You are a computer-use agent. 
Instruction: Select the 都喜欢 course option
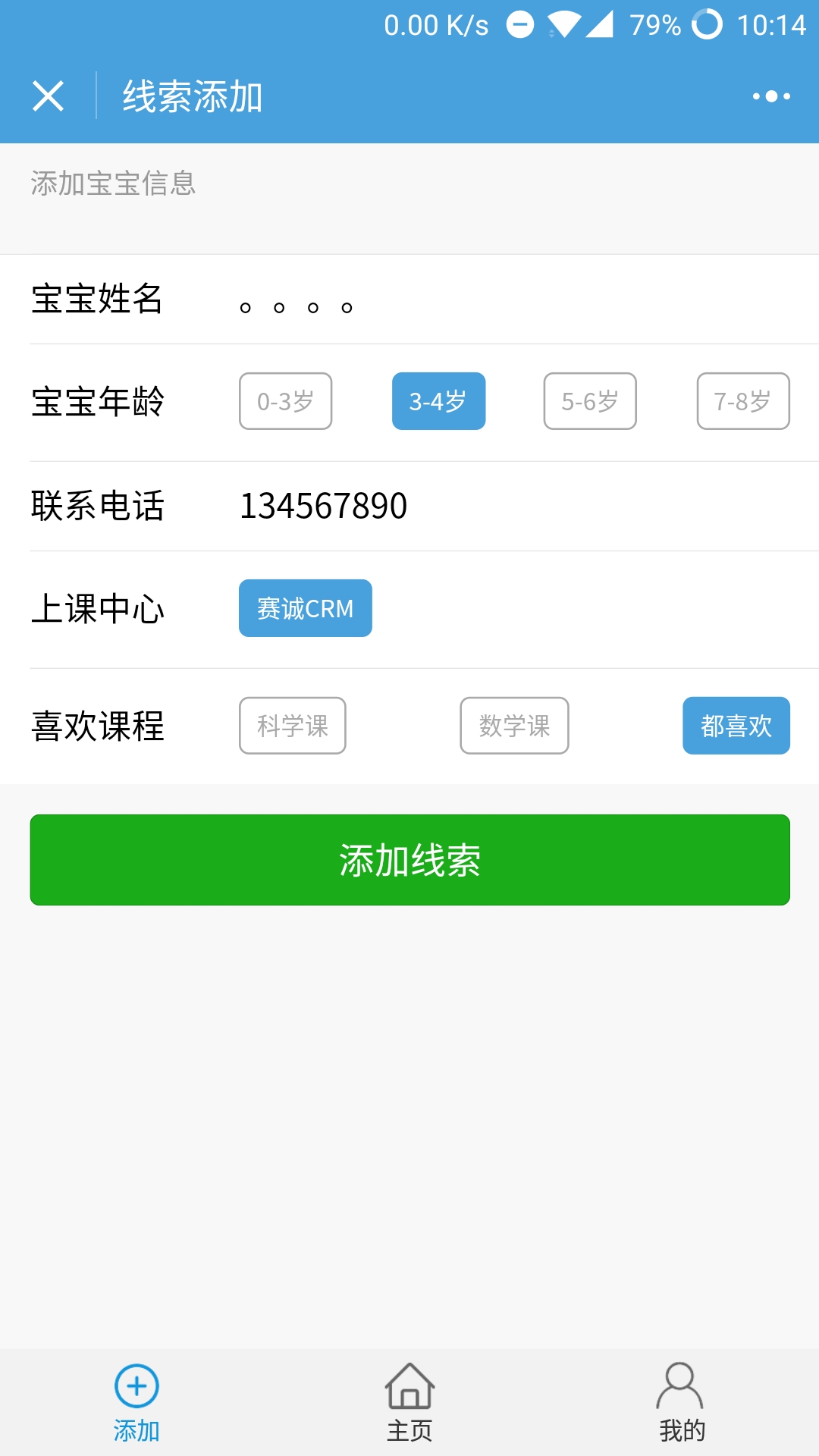[x=736, y=726]
